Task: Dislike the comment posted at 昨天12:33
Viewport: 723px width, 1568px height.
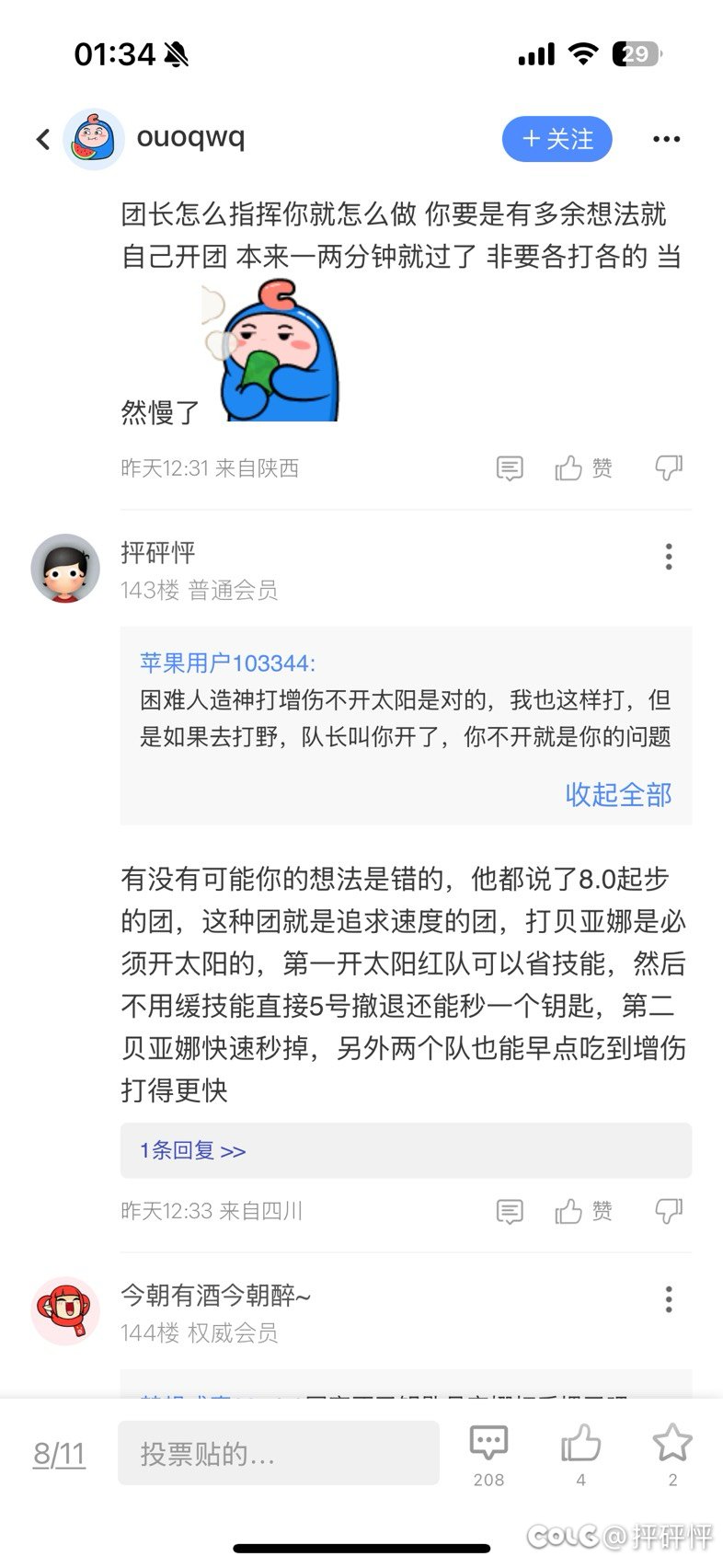Action: [669, 1211]
